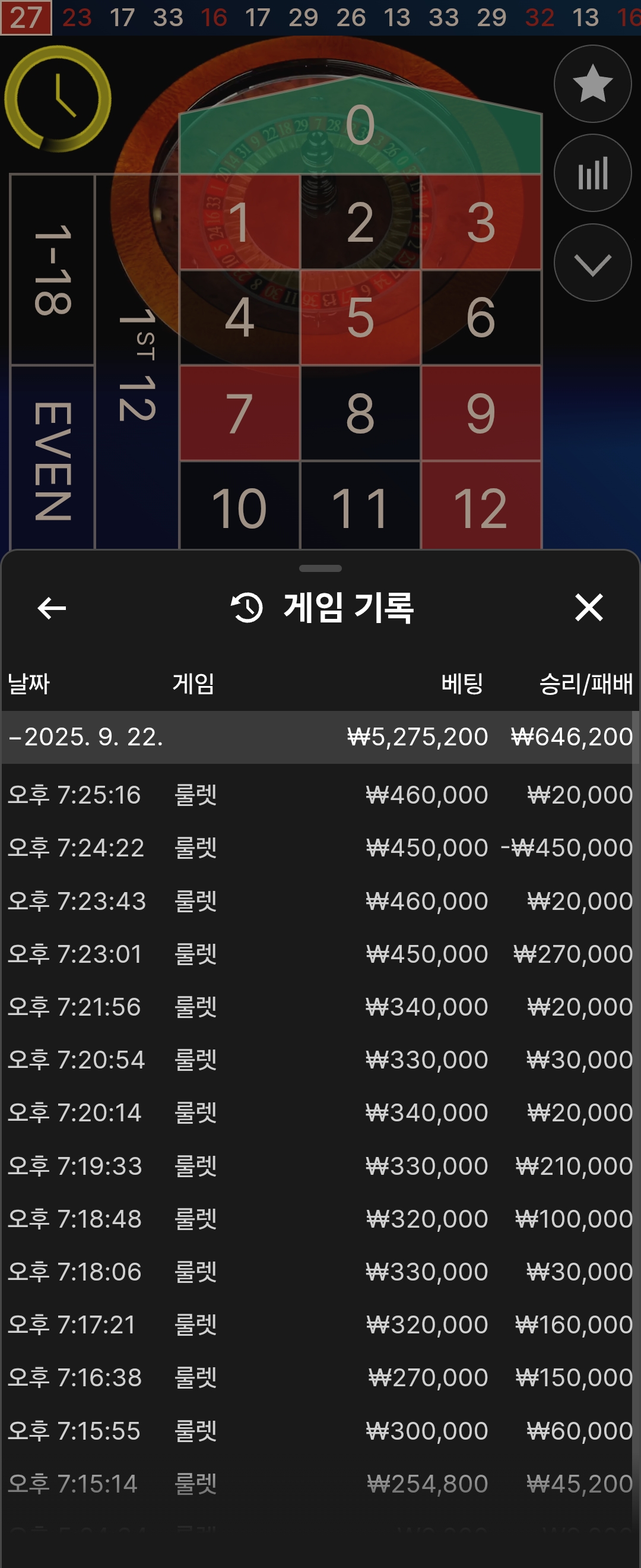Open the favorites star button
Screen dimensions: 641x1568
(x=592, y=84)
